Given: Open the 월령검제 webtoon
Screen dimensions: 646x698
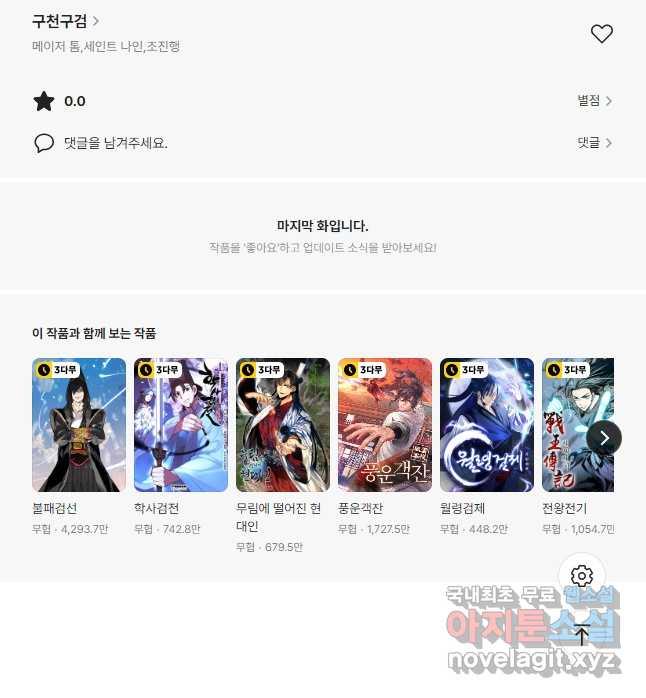Looking at the screenshot, I should point(487,425).
